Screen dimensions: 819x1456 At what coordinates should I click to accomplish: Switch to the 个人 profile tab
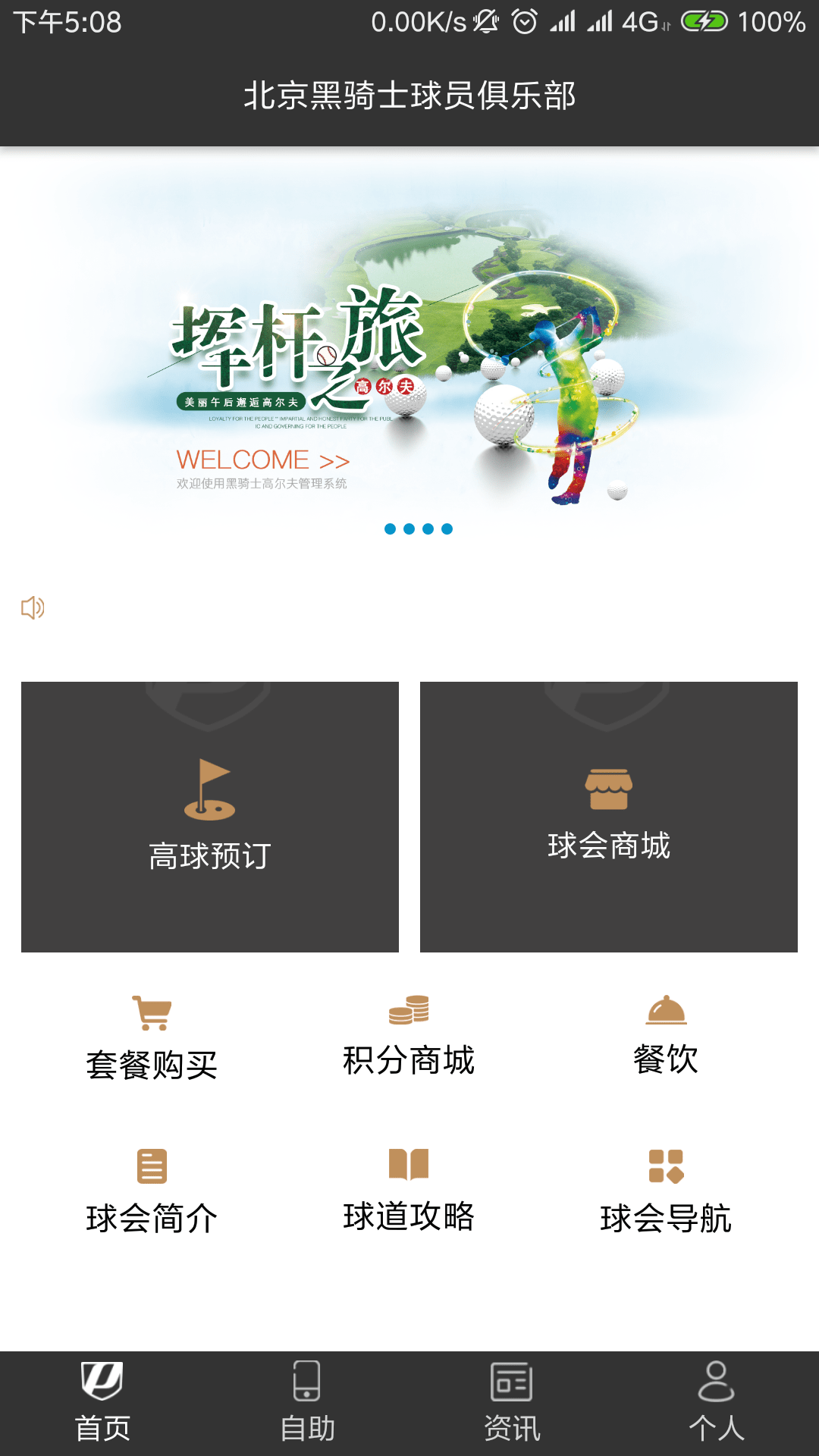pyautogui.click(x=717, y=1403)
